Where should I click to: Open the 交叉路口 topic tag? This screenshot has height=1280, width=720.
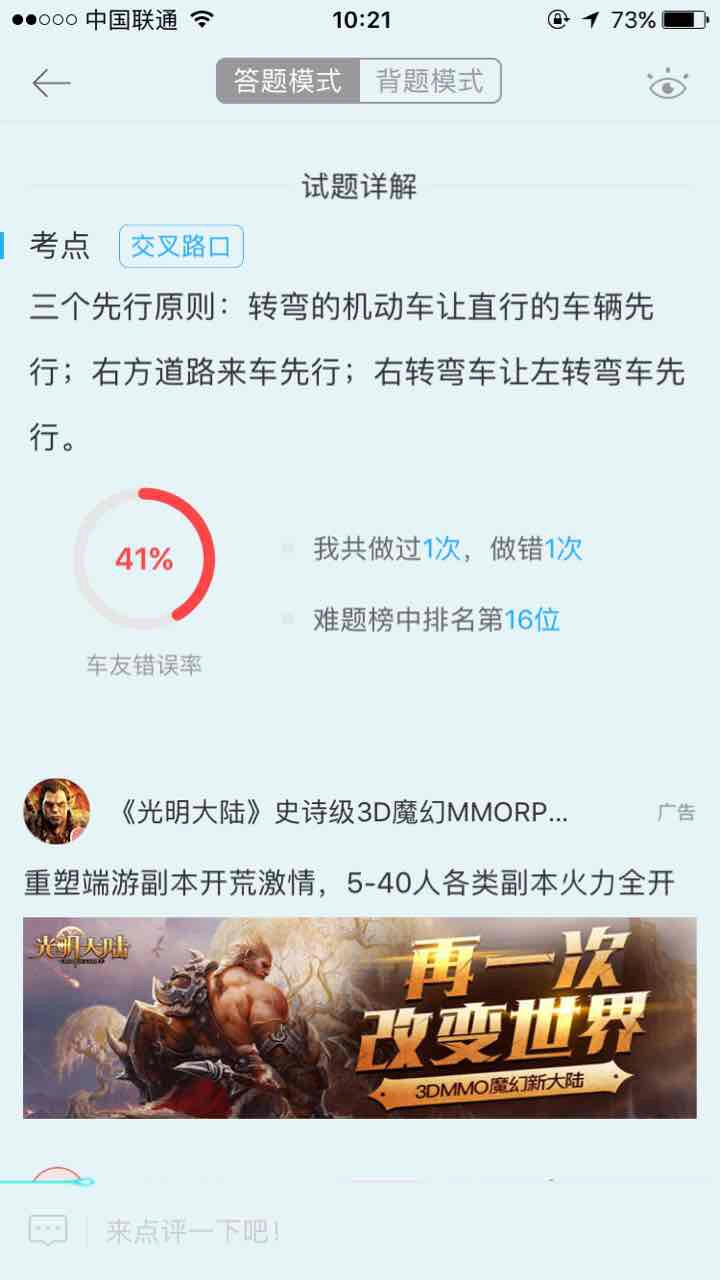(181, 246)
